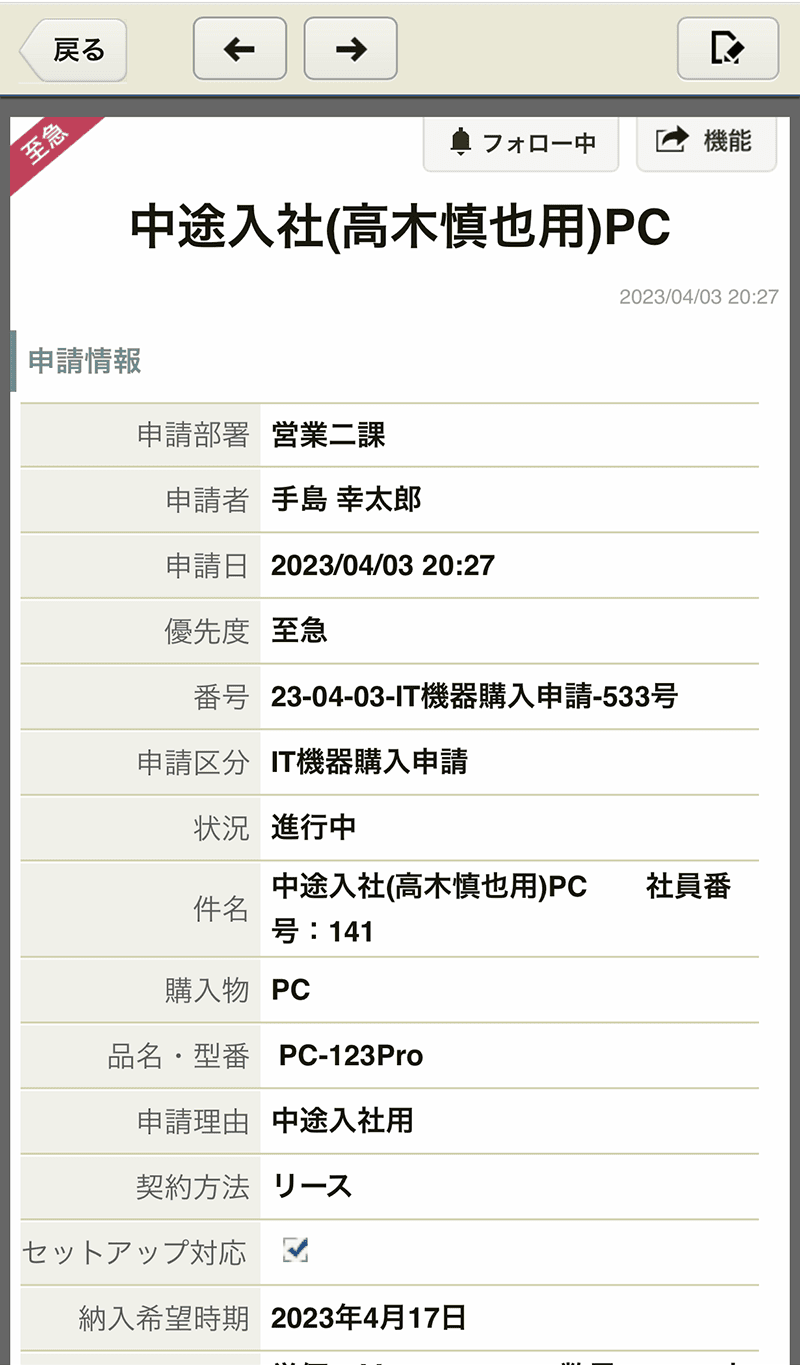
Task: Open the edit document icon
Action: coord(727,49)
